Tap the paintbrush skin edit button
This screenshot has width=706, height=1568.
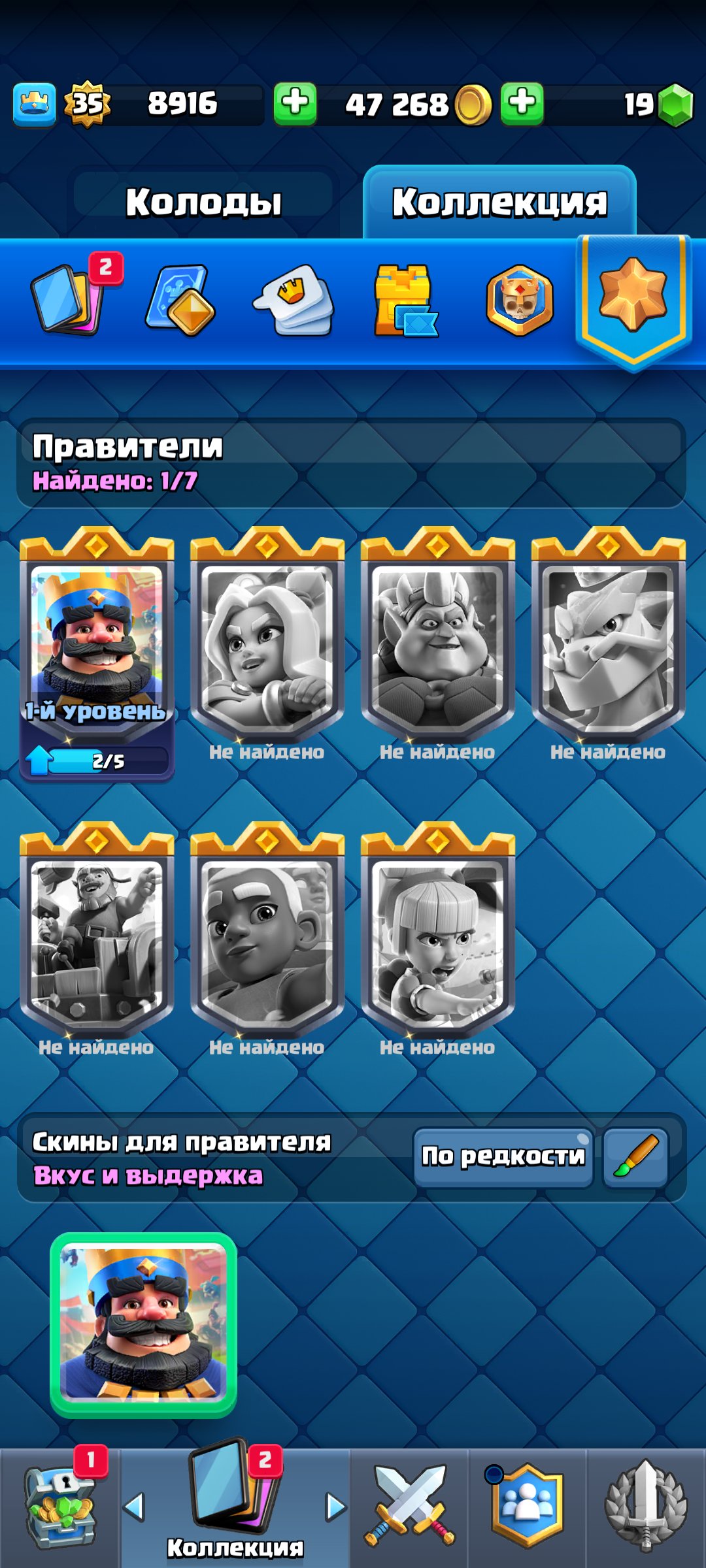(x=635, y=1156)
